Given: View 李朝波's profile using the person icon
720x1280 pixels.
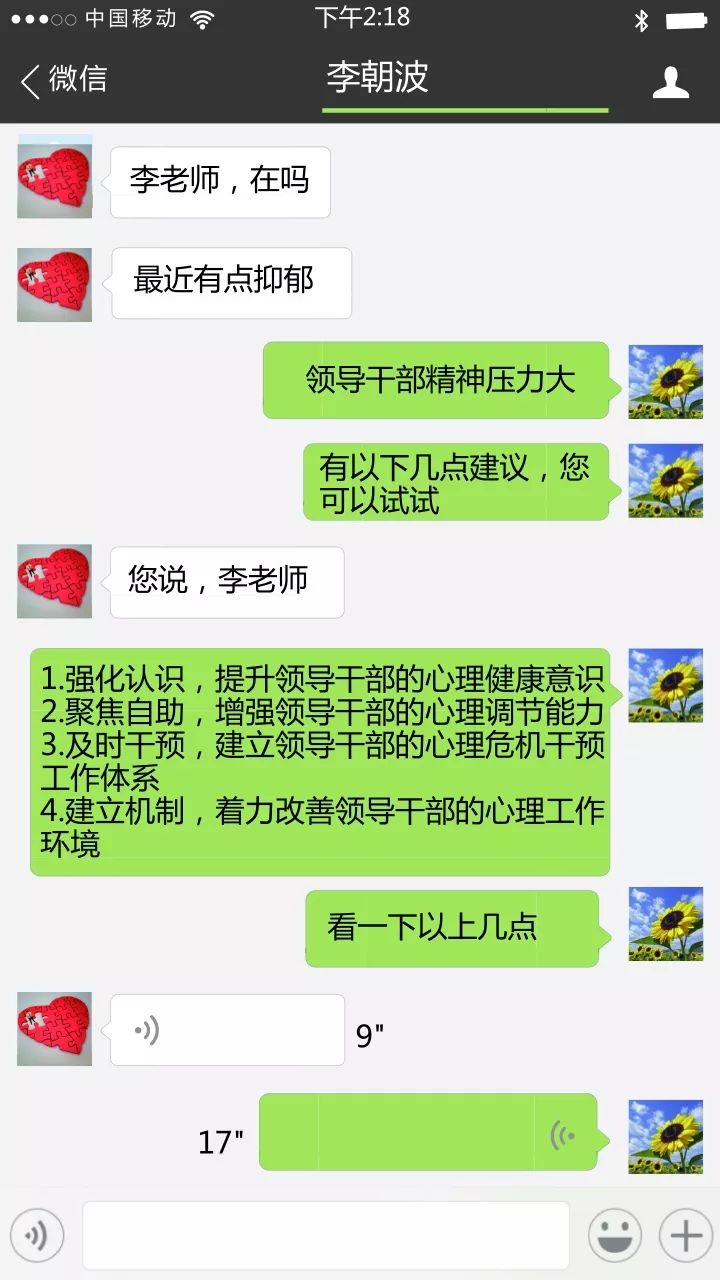Looking at the screenshot, I should 671,80.
